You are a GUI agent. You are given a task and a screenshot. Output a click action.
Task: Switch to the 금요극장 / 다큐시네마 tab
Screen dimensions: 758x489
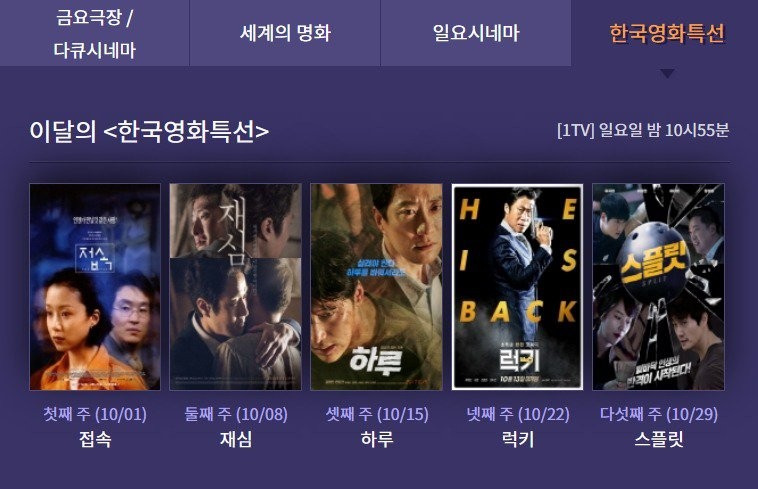[x=95, y=33]
